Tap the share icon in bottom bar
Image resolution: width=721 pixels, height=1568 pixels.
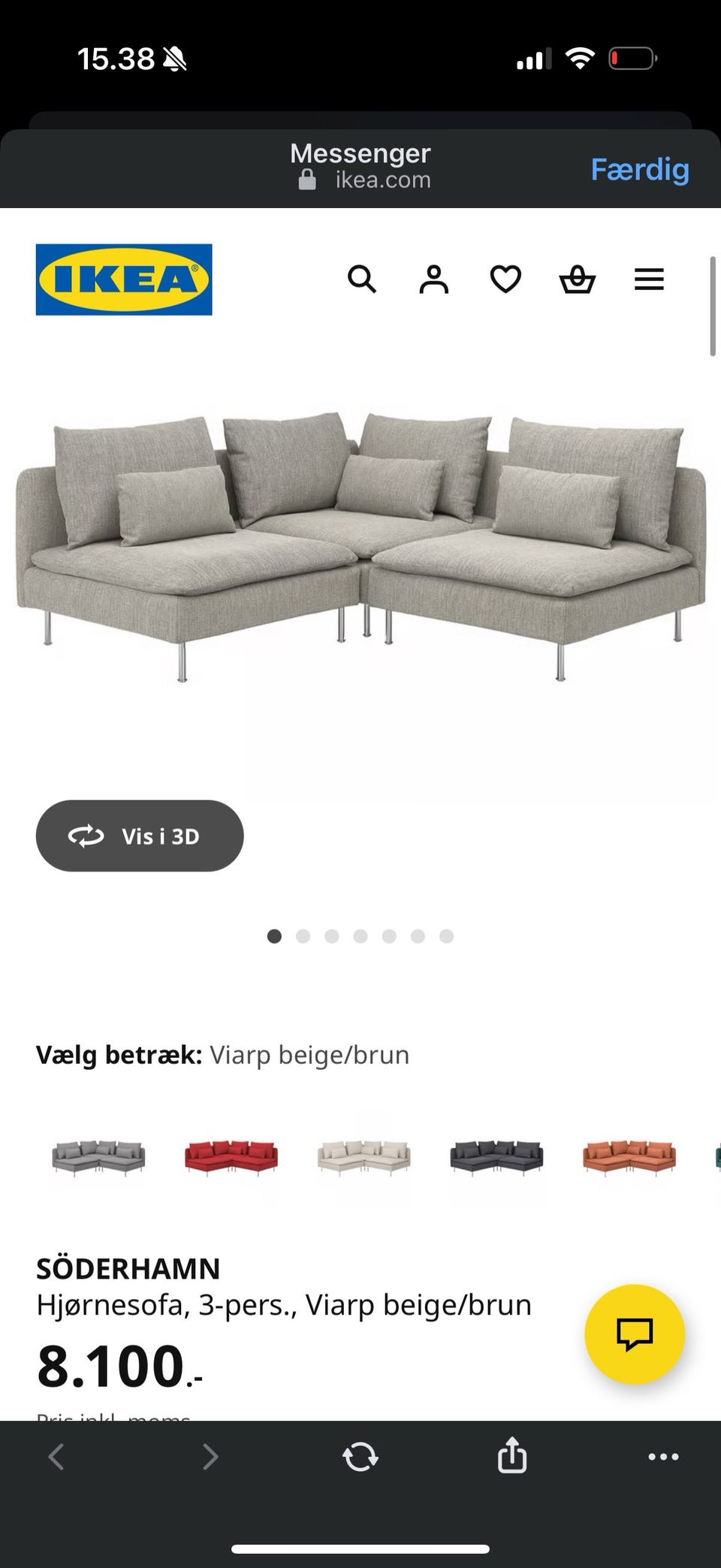511,1456
